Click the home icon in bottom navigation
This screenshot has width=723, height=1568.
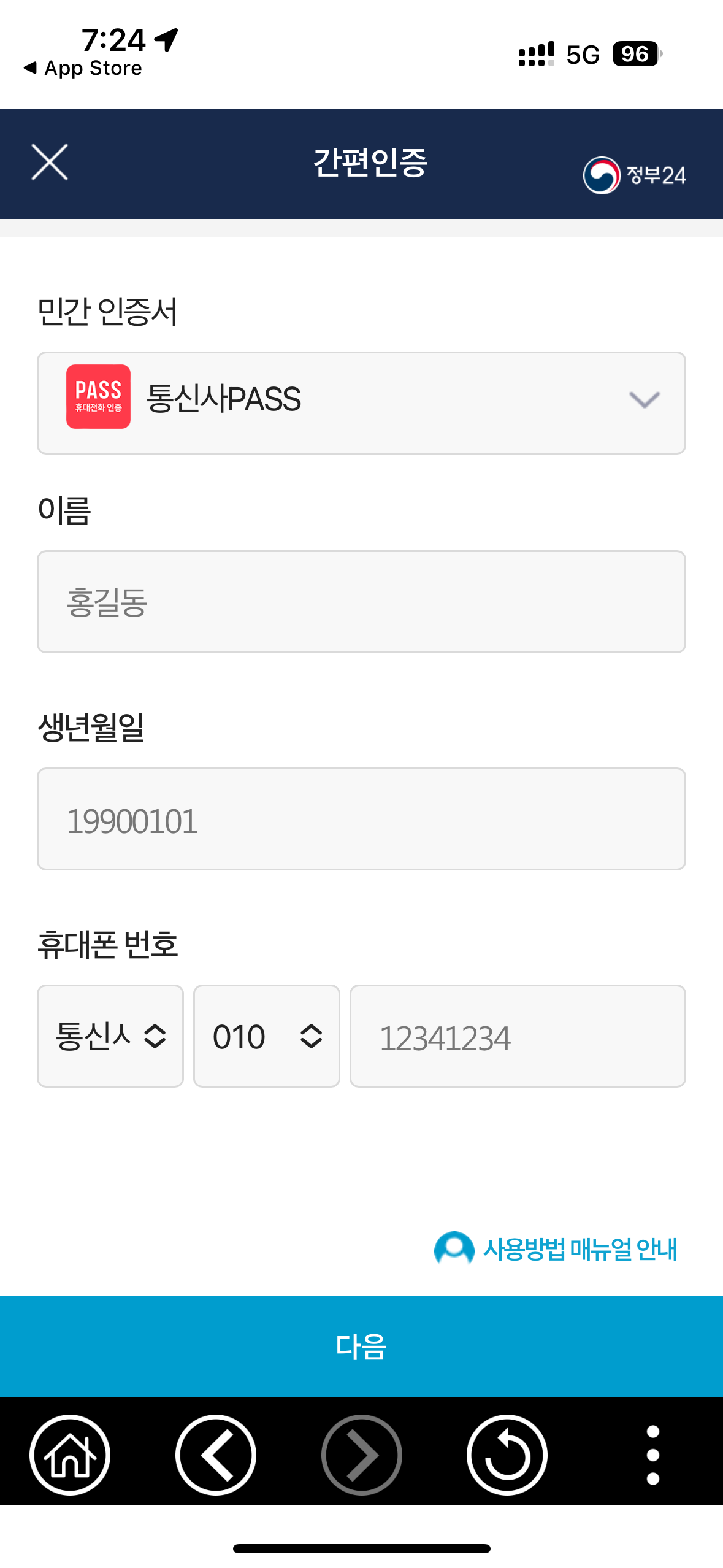(x=71, y=1455)
